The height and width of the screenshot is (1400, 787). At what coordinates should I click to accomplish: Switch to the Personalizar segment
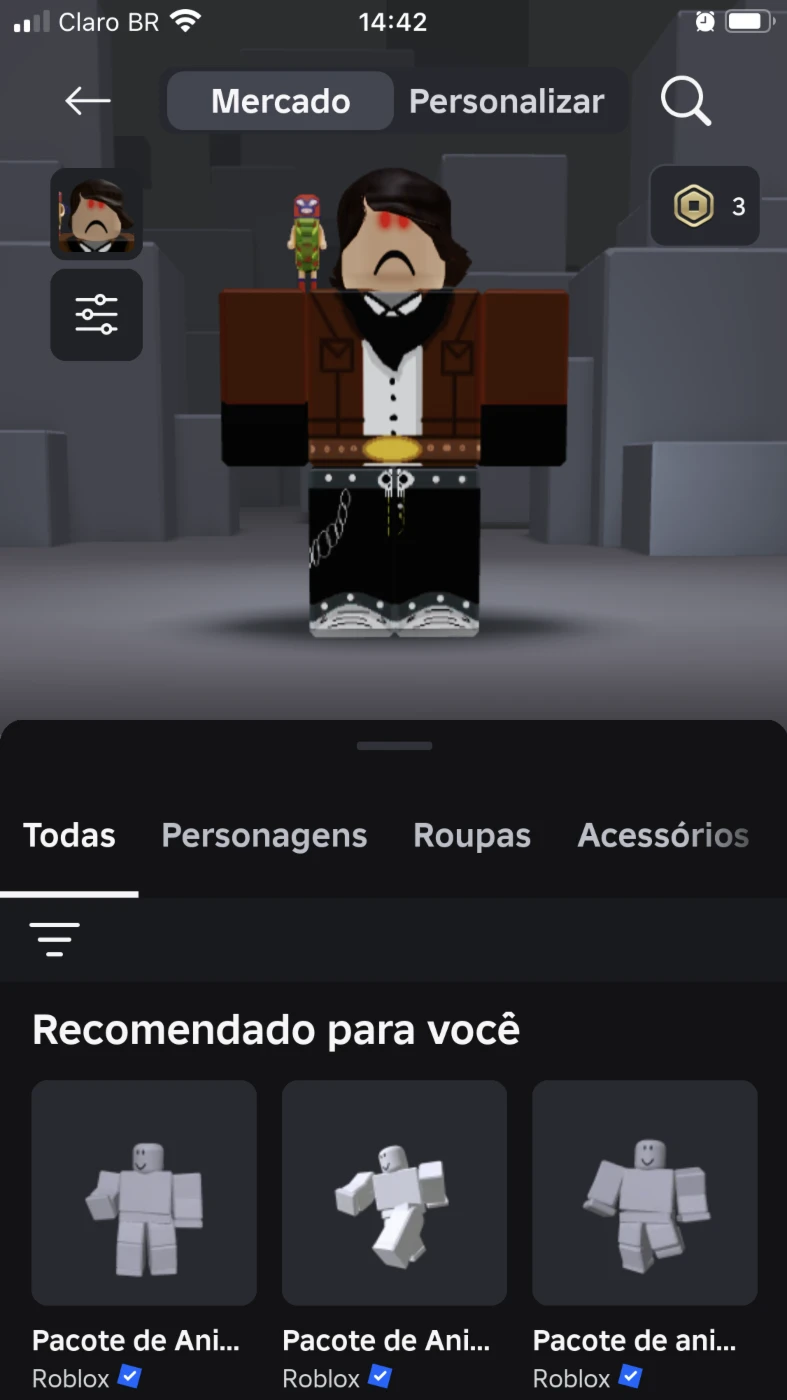click(506, 101)
